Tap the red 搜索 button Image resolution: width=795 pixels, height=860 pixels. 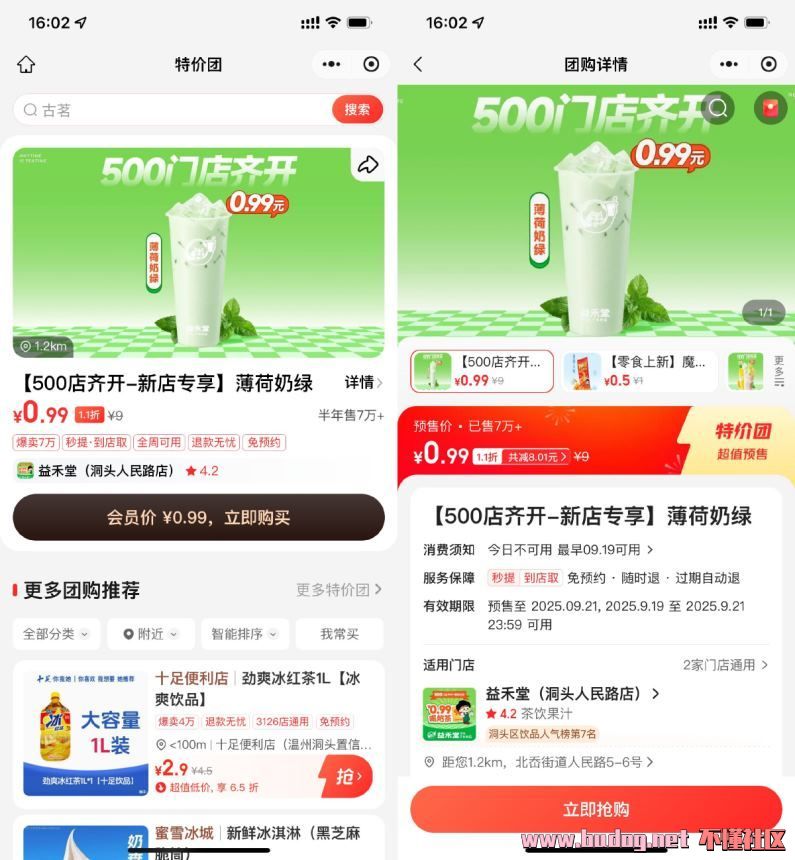[357, 110]
